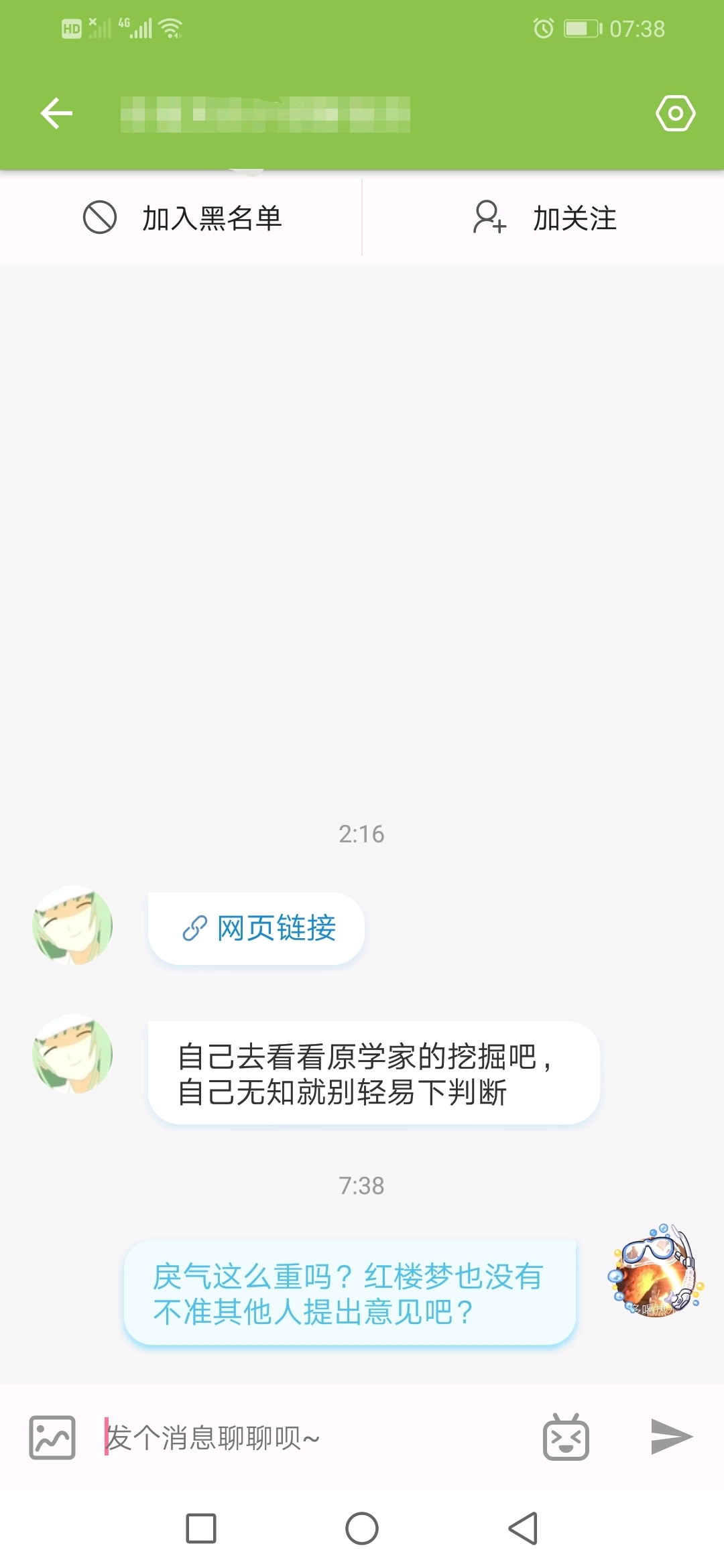Open the 网页链接 web link
Viewport: 724px width, 1568px height.
(257, 928)
